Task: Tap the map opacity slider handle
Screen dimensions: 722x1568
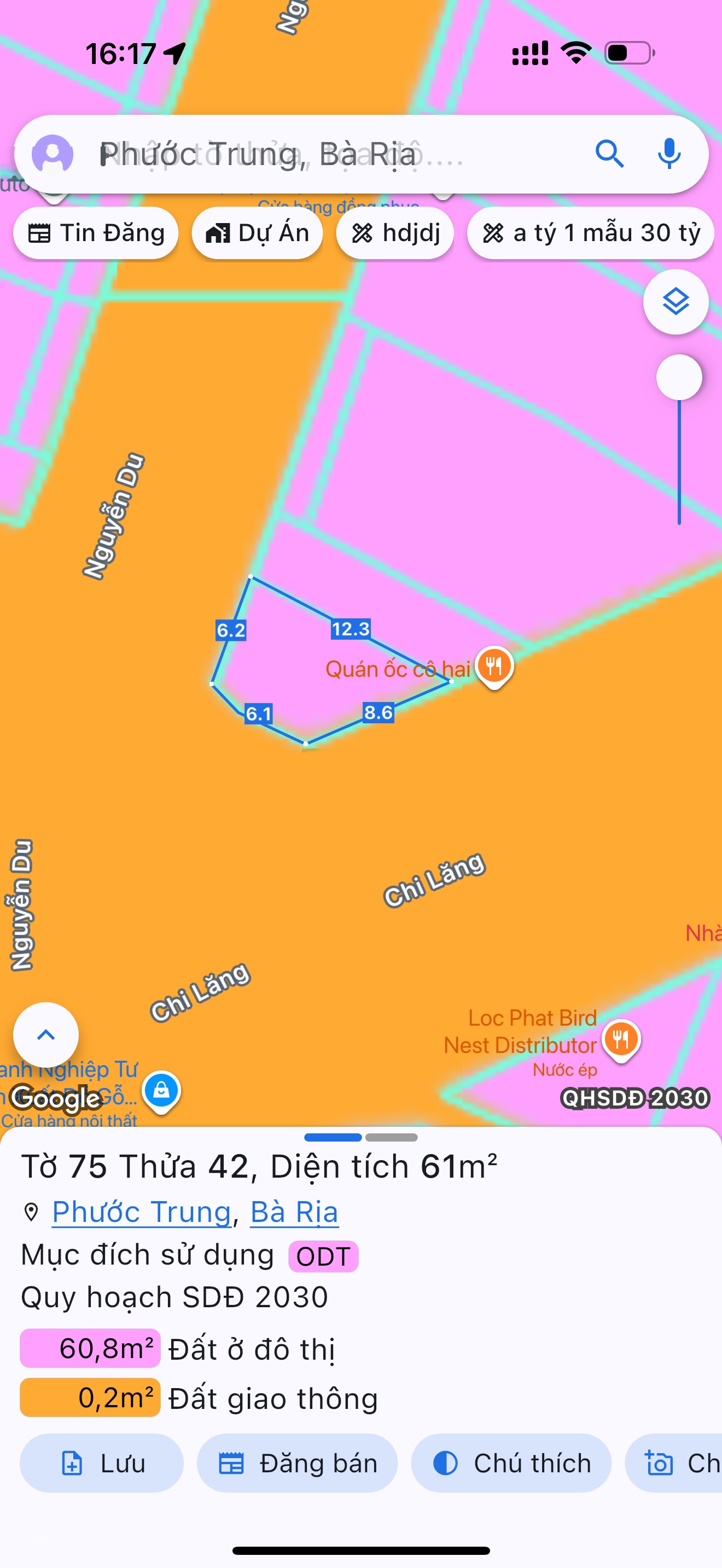Action: click(x=679, y=377)
